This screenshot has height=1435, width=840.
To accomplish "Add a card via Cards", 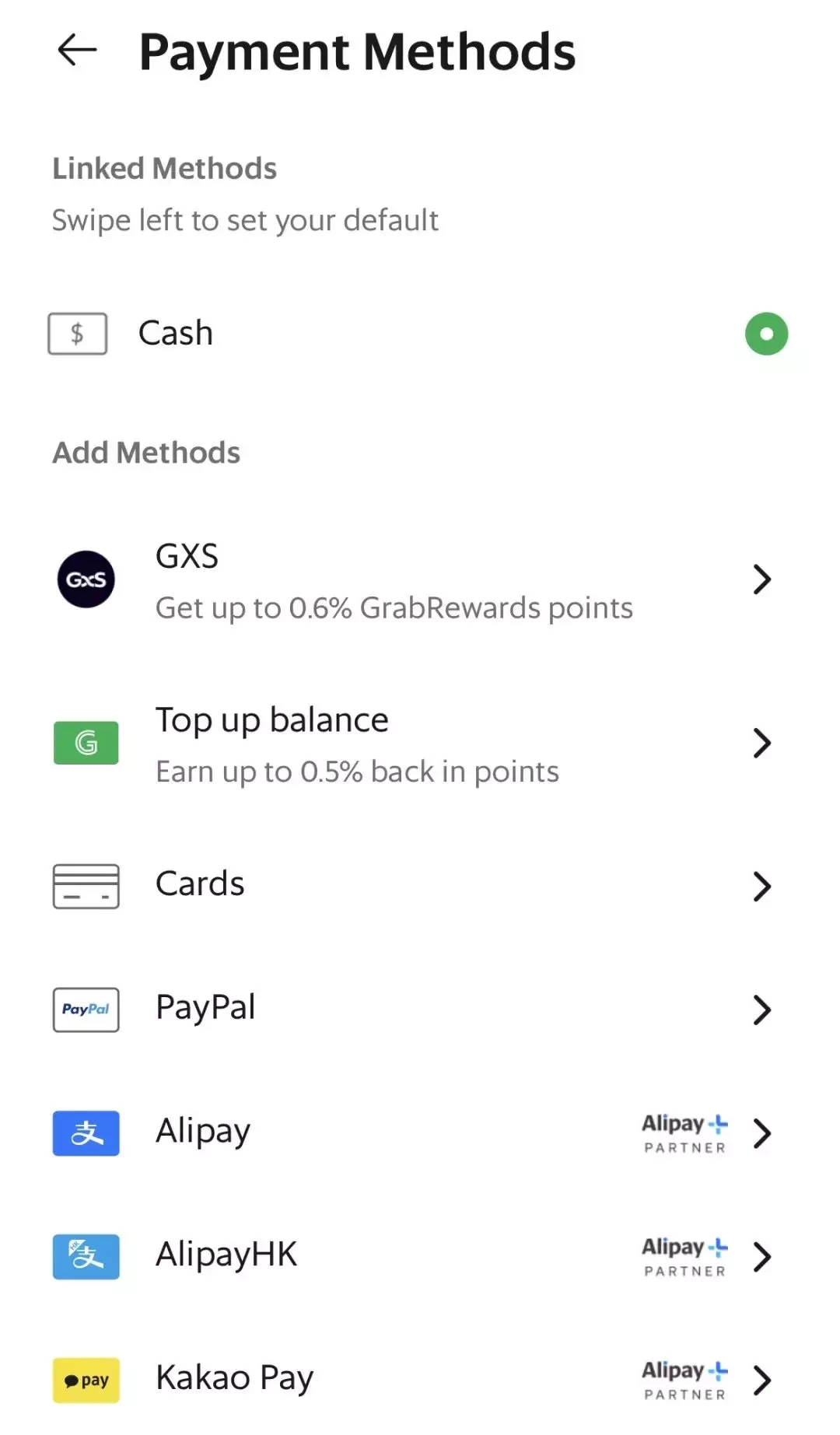I will [x=420, y=886].
